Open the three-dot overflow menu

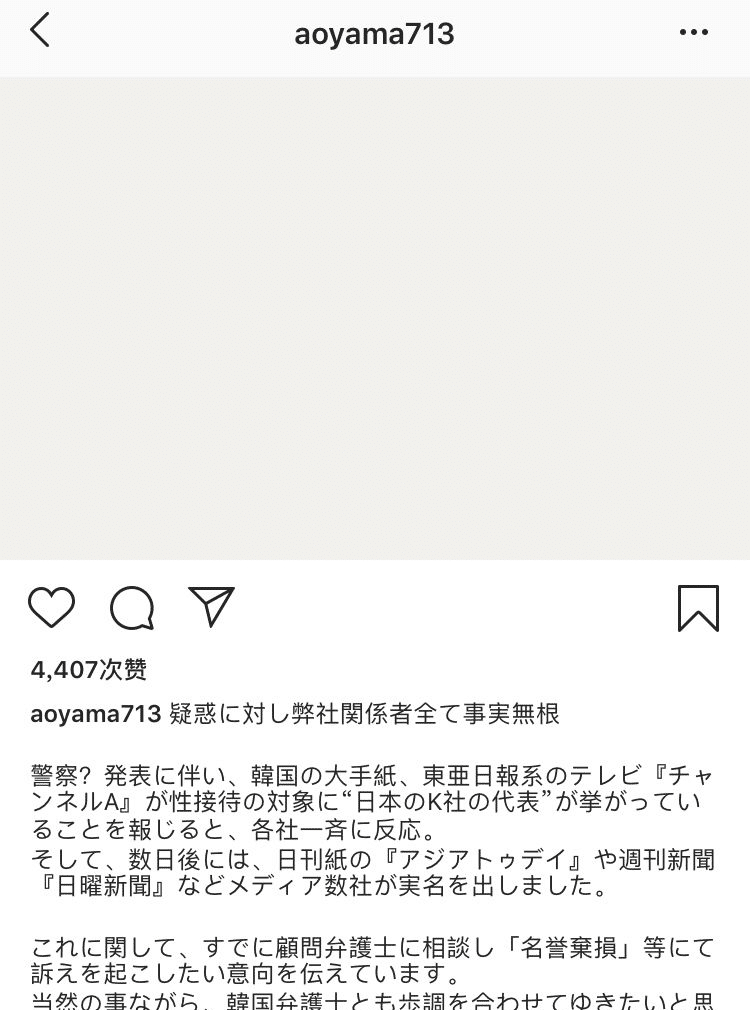(693, 33)
